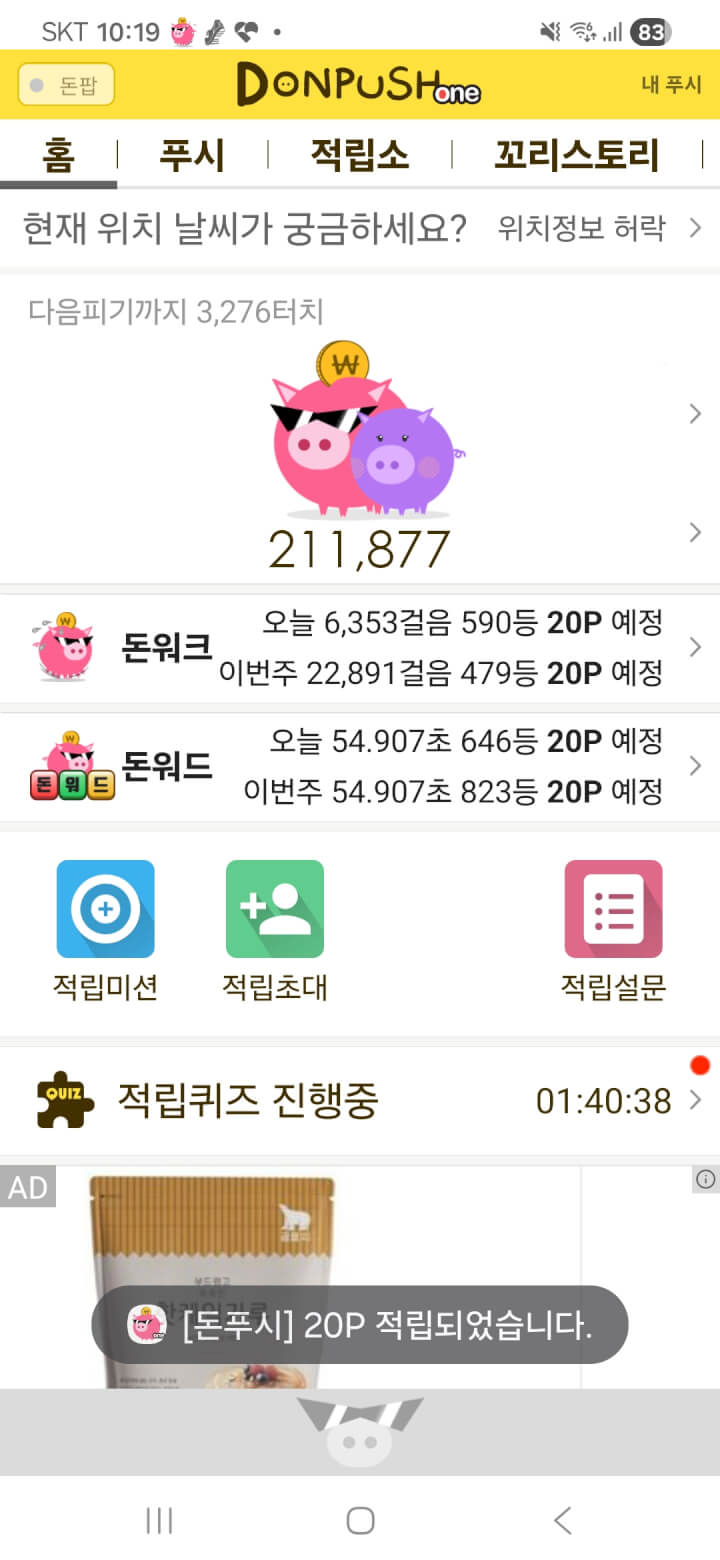
Task: Toggle the 돈팝 switch
Action: pos(66,85)
